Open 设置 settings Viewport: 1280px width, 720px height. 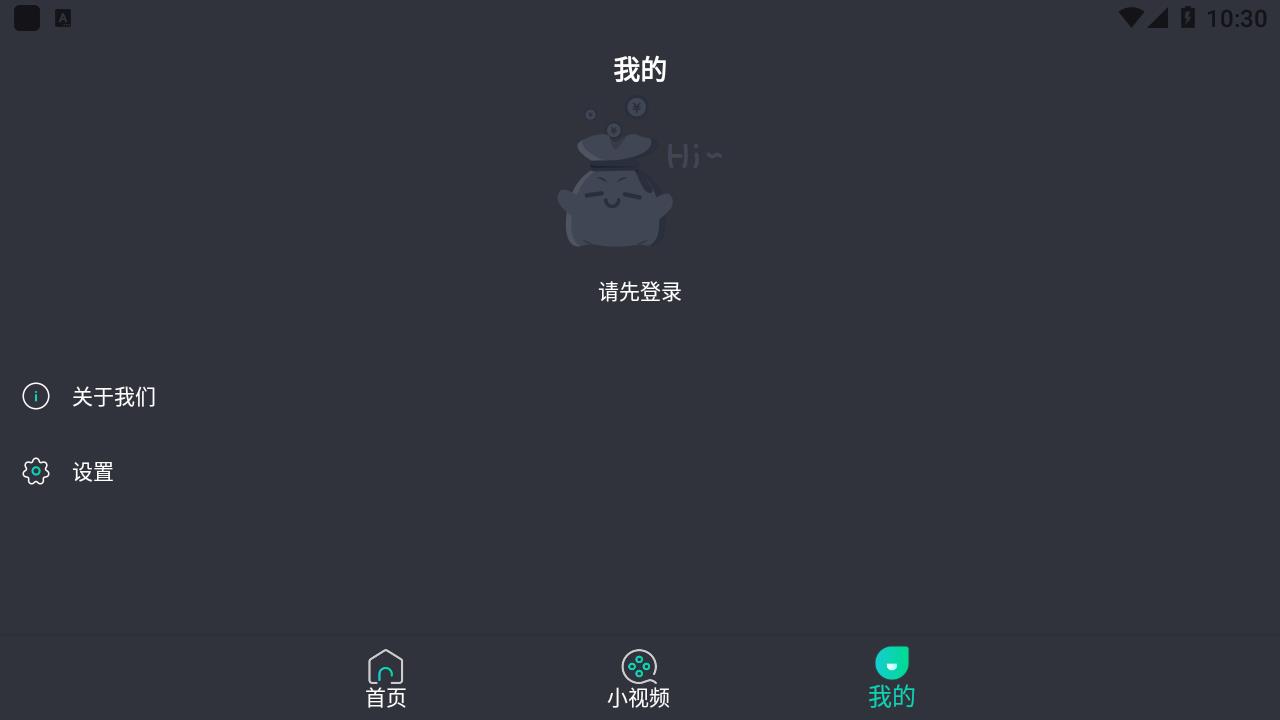[92, 472]
